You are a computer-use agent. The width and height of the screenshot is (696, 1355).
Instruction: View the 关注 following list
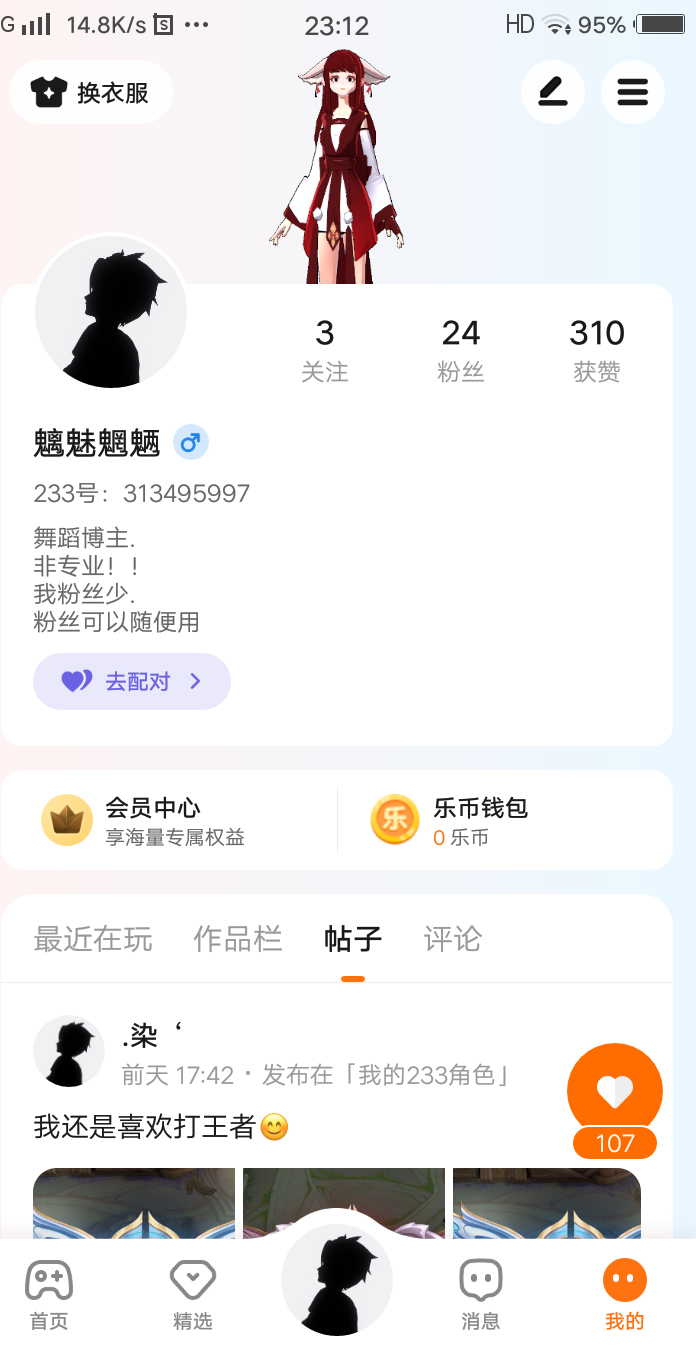pyautogui.click(x=324, y=348)
